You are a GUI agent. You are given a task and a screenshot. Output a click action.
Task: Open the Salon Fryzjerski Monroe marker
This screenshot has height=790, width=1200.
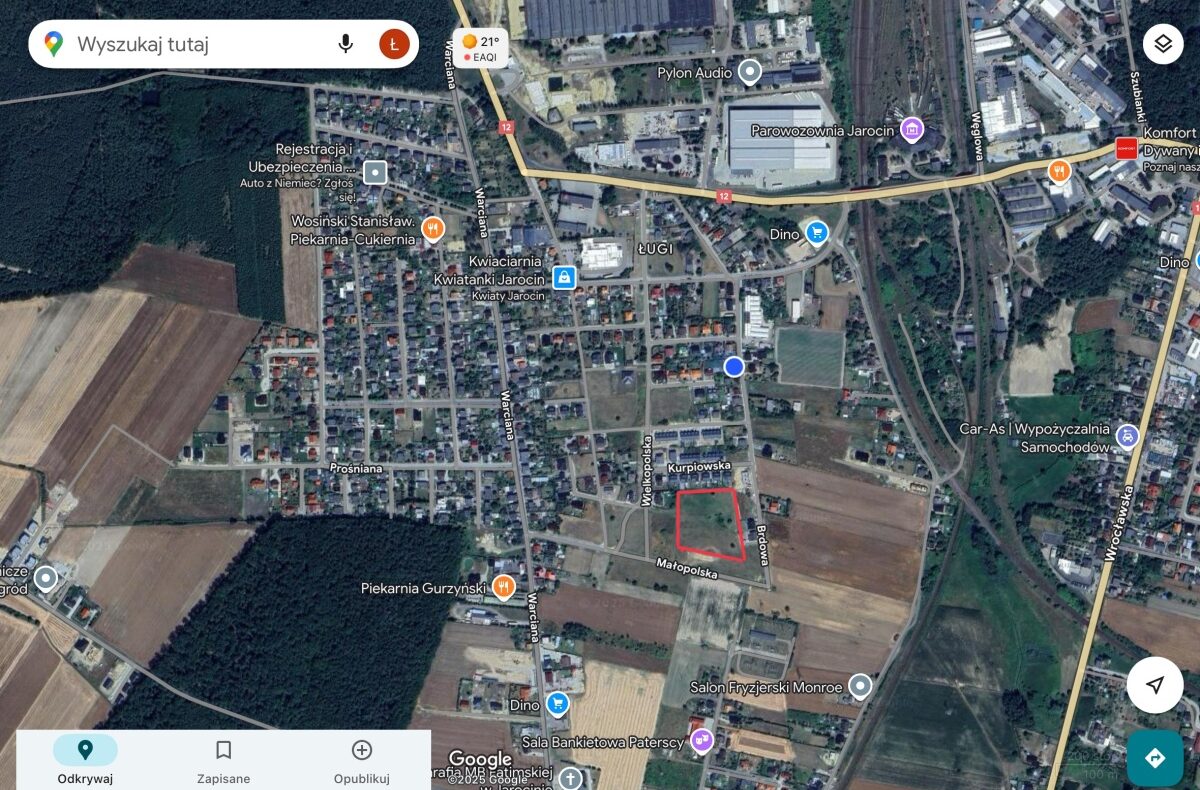[x=860, y=687]
